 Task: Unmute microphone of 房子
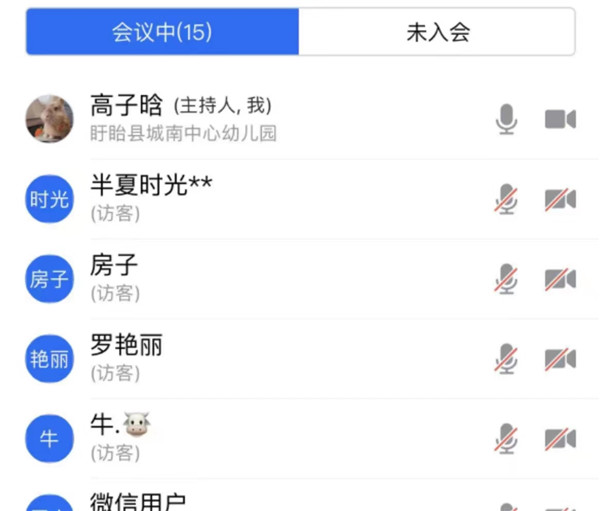tap(507, 279)
